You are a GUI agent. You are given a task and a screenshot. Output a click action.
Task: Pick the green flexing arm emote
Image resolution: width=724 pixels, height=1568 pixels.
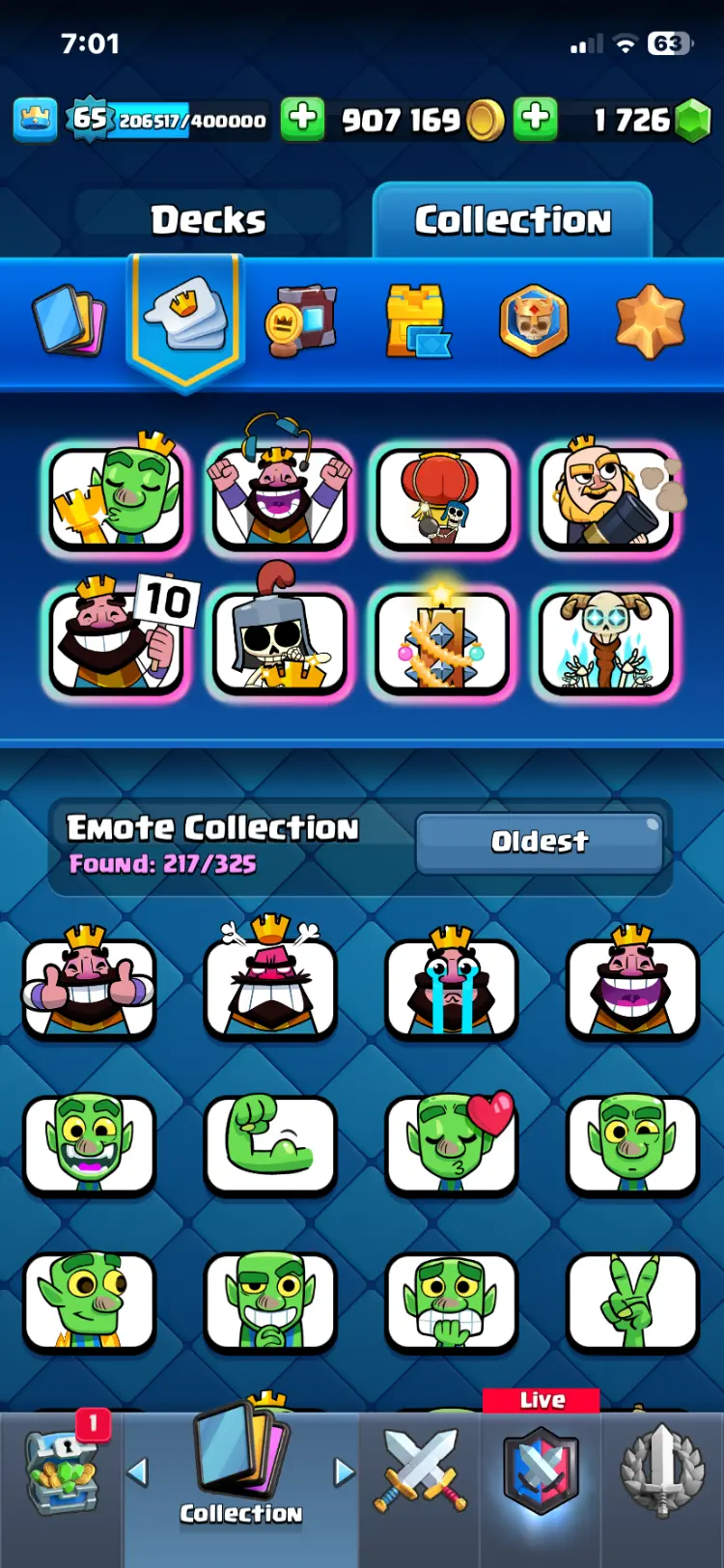[x=269, y=1143]
